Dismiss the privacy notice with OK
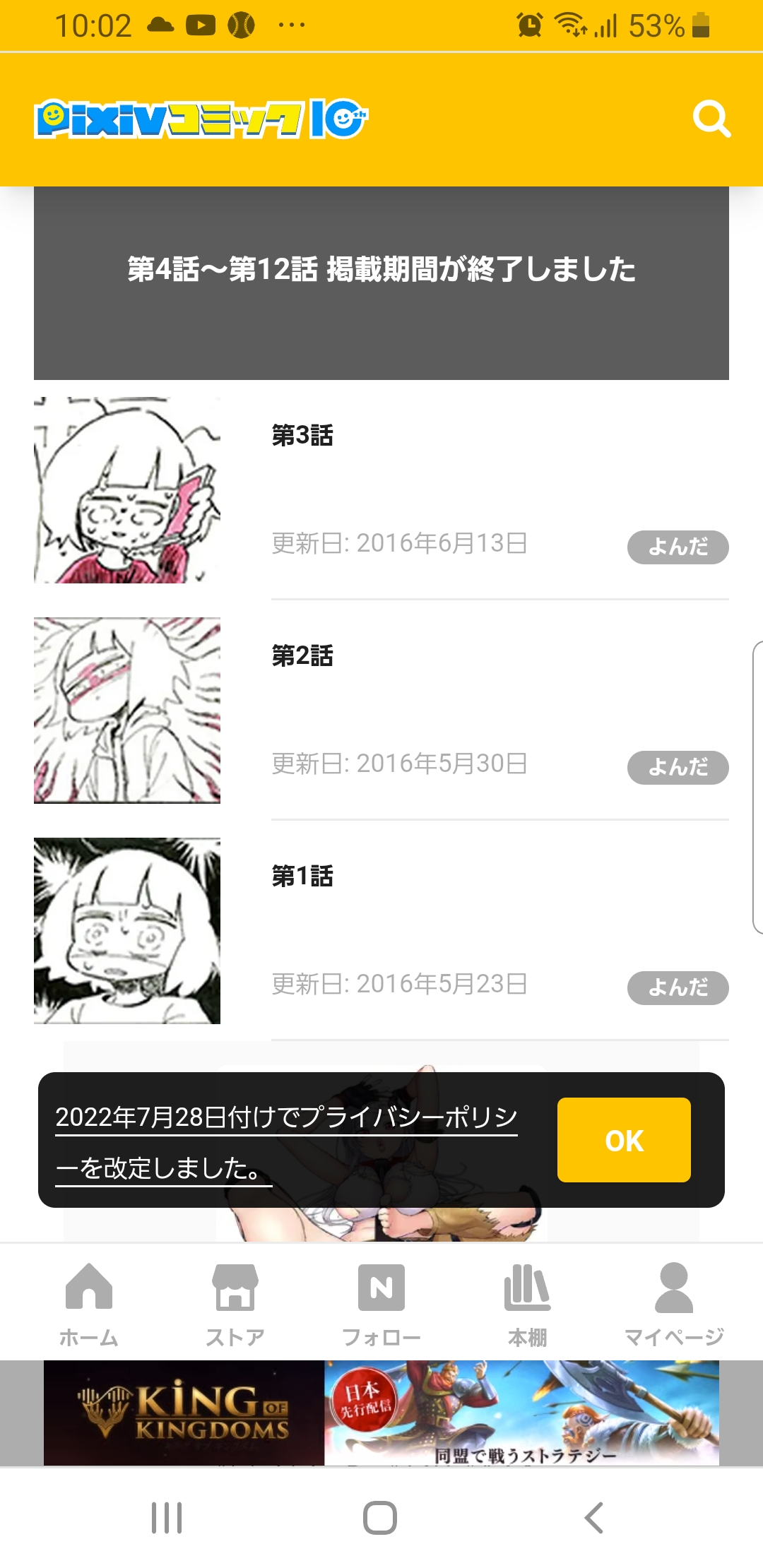Screen dimensions: 763x1568 pos(624,1140)
